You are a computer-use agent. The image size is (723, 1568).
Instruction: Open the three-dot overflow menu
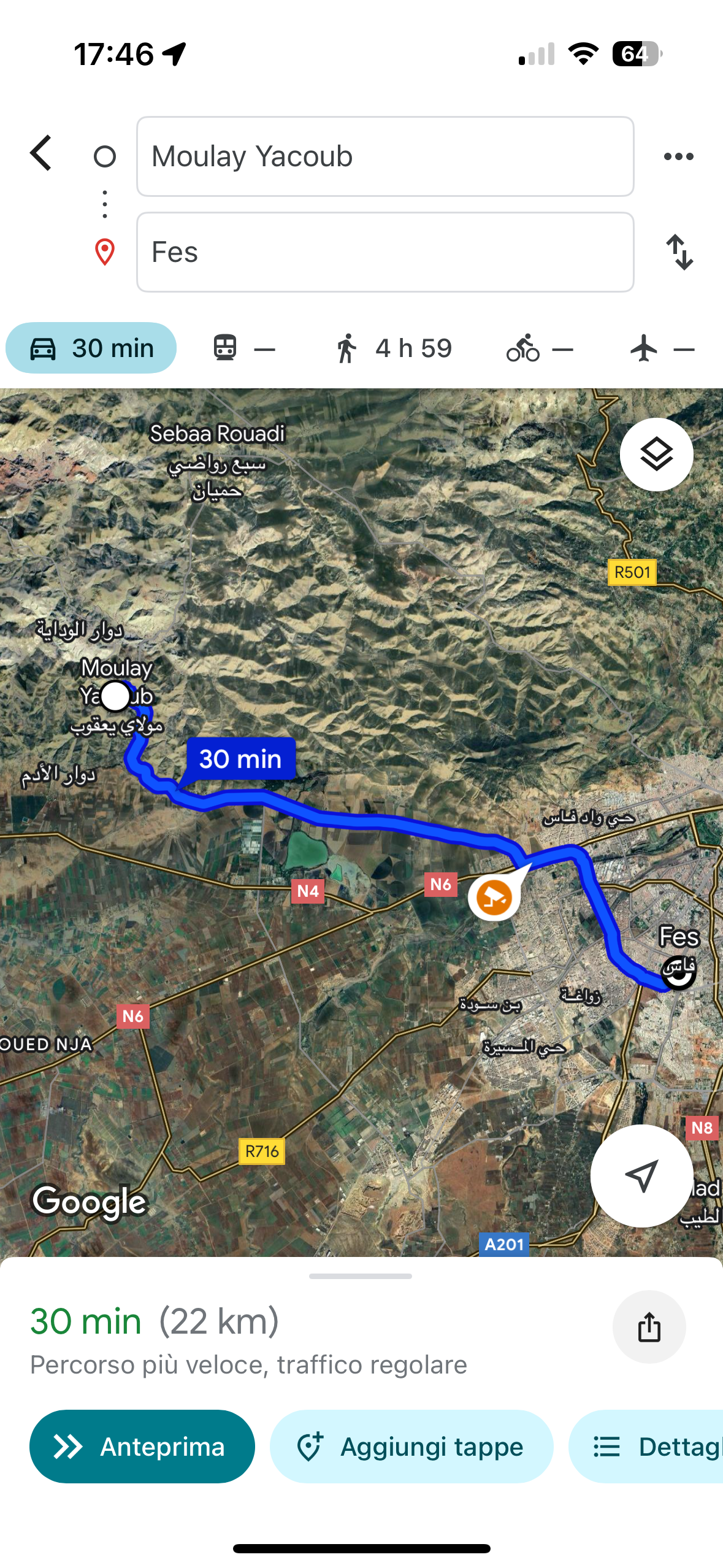tap(678, 156)
